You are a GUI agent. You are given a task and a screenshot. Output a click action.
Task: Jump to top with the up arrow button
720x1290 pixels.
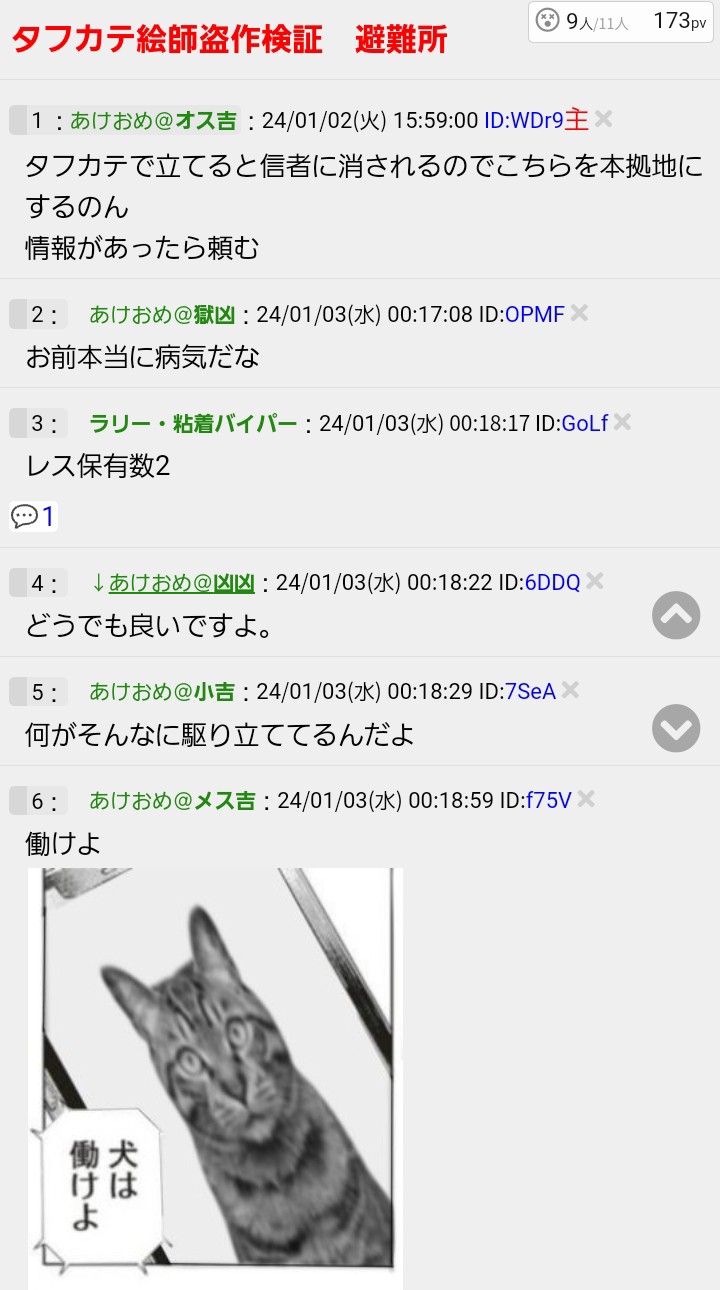click(676, 615)
